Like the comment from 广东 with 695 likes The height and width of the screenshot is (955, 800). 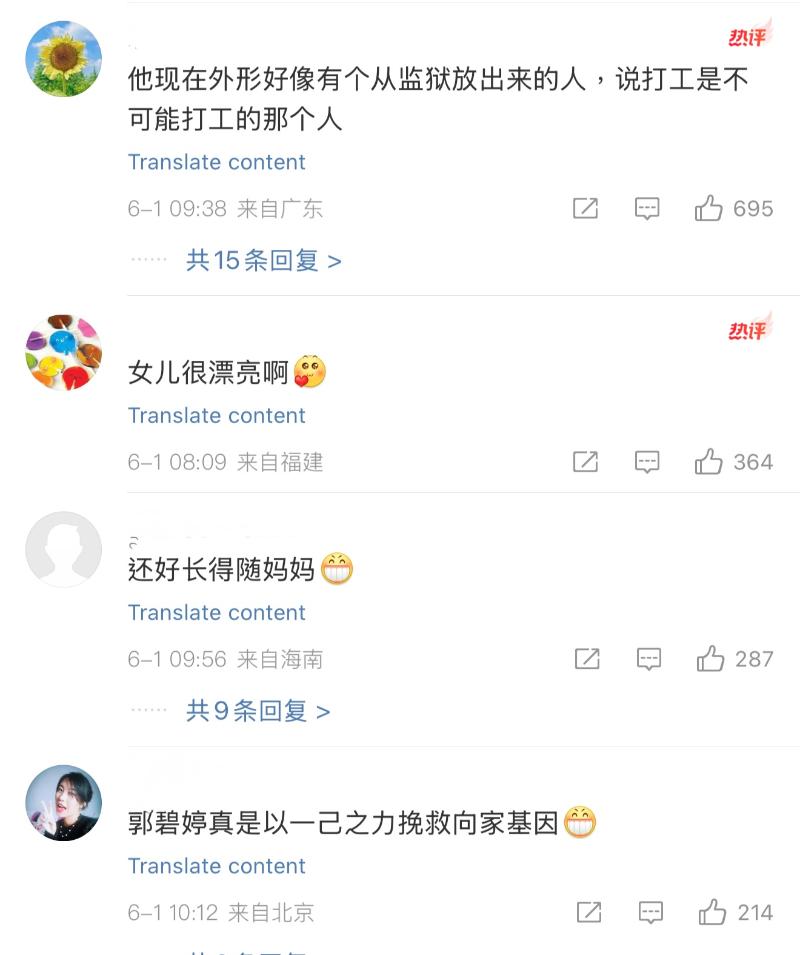(709, 209)
